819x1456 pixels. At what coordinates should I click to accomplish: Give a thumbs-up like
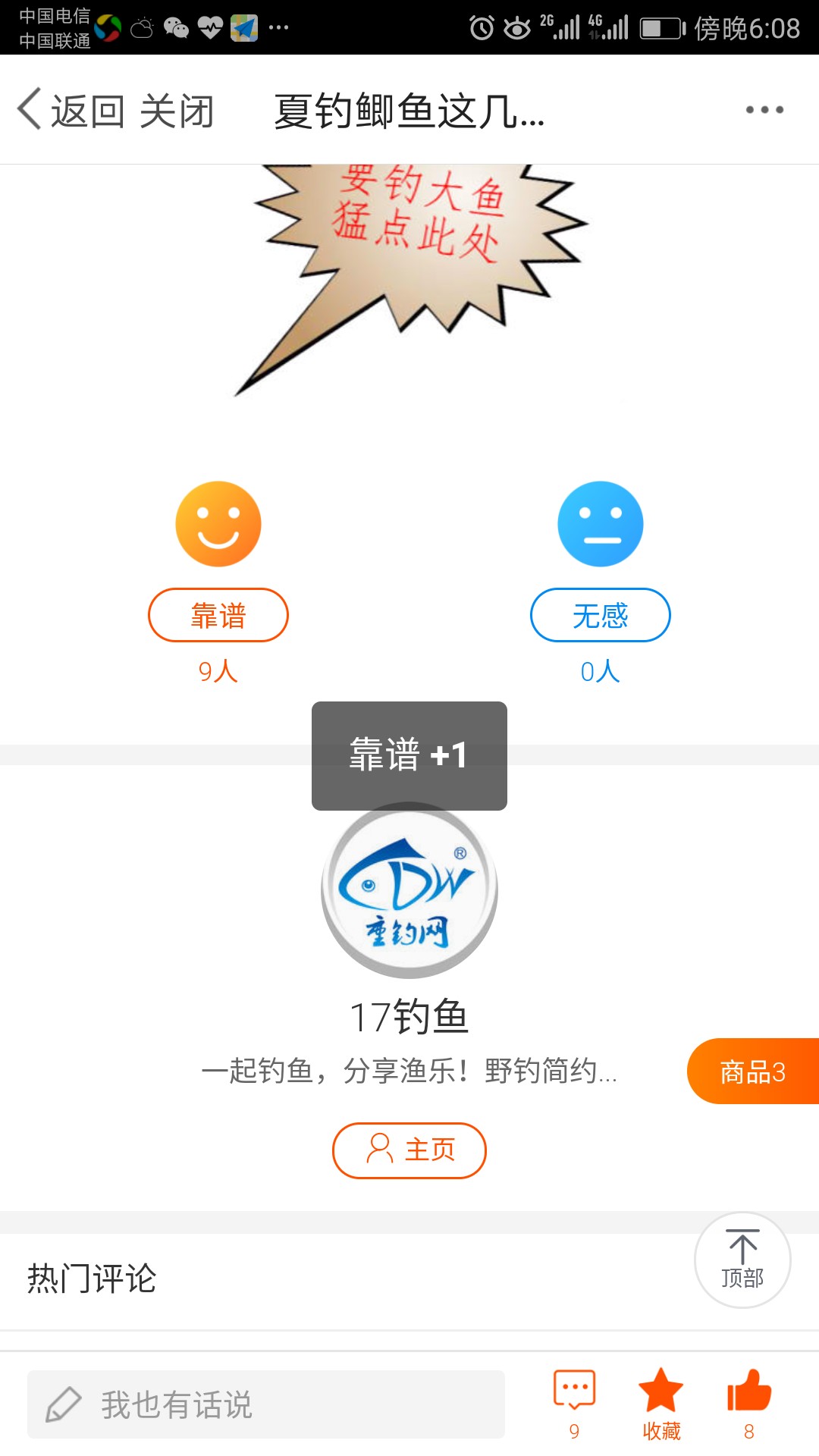click(748, 1403)
